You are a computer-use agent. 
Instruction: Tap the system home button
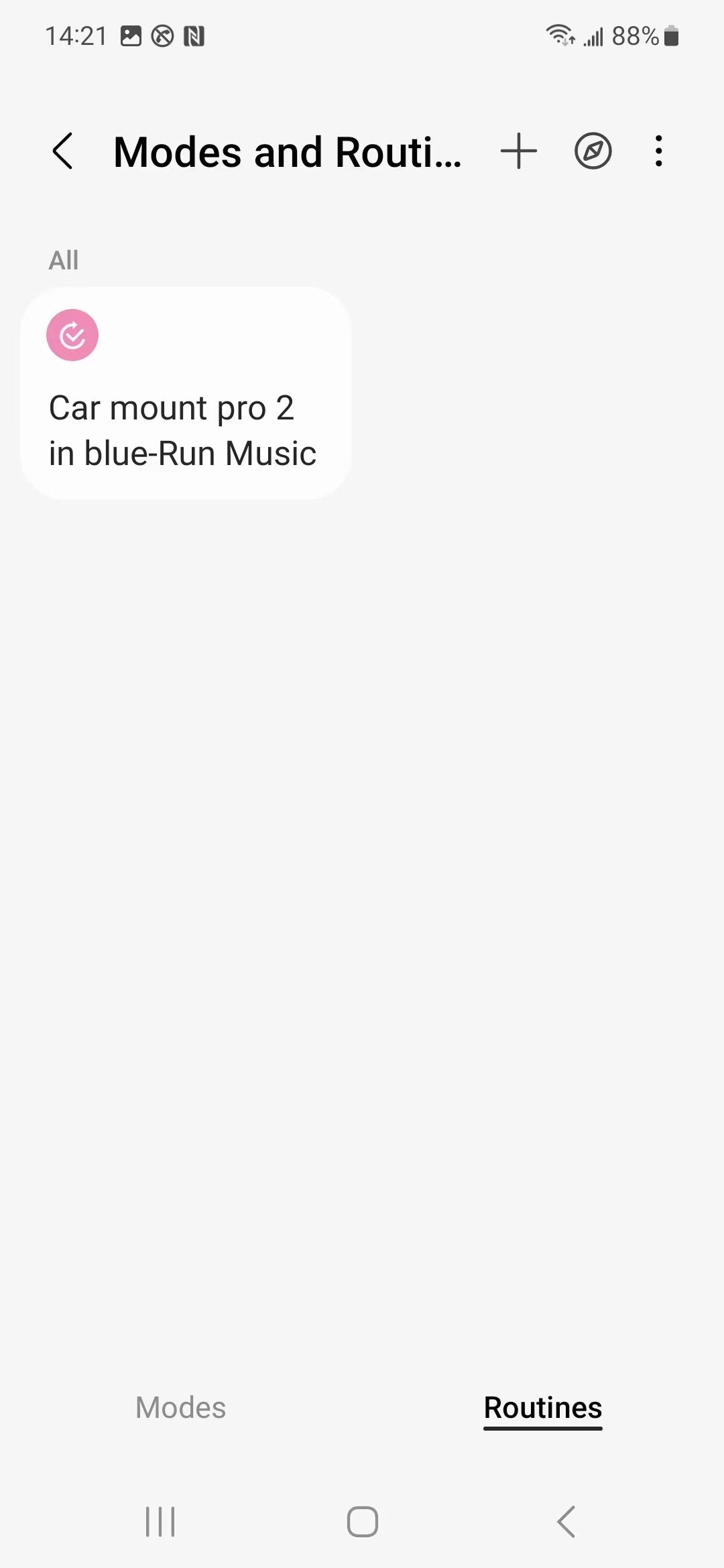[x=362, y=1521]
